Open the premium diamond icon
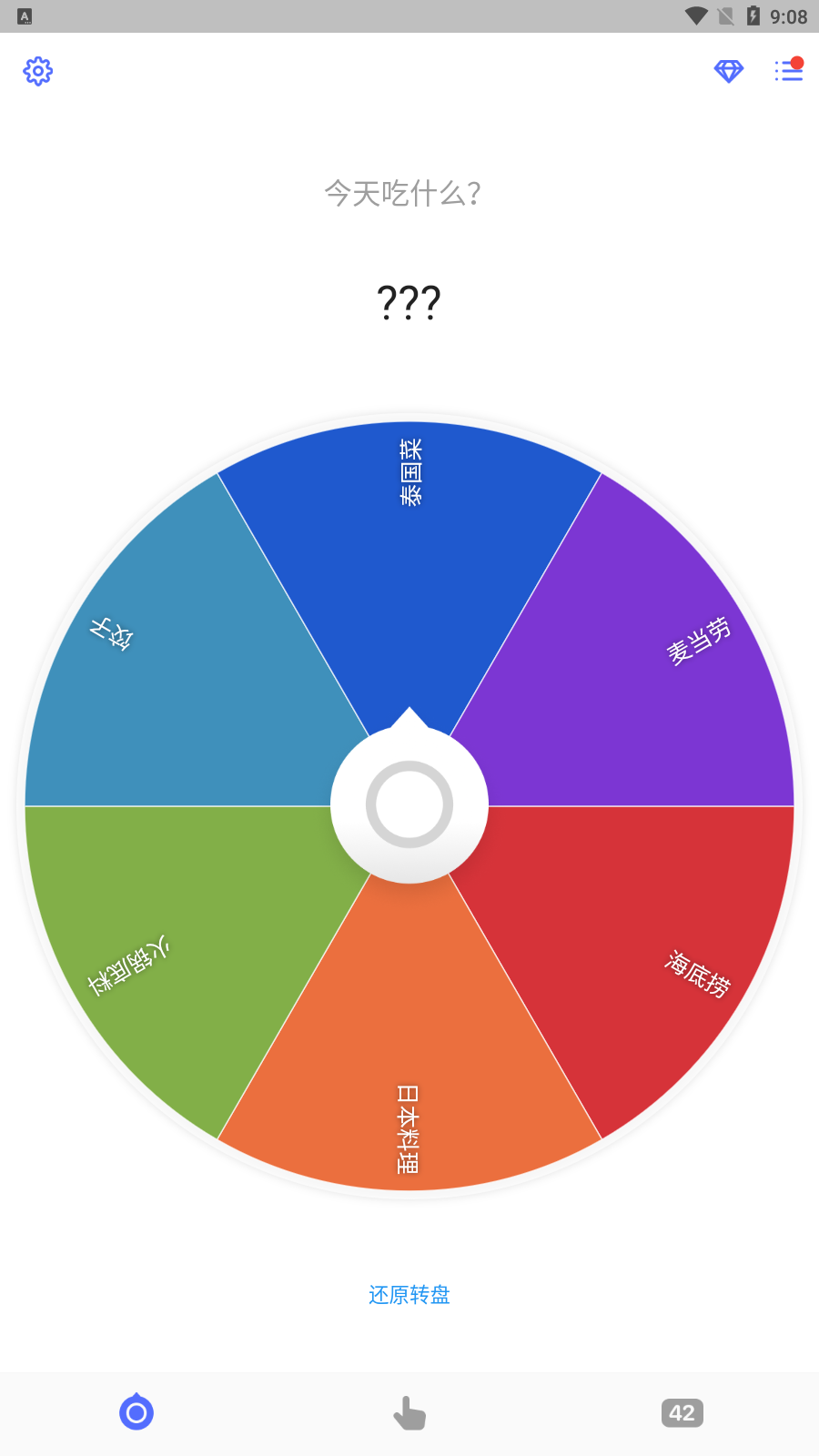This screenshot has width=819, height=1456. point(728,70)
